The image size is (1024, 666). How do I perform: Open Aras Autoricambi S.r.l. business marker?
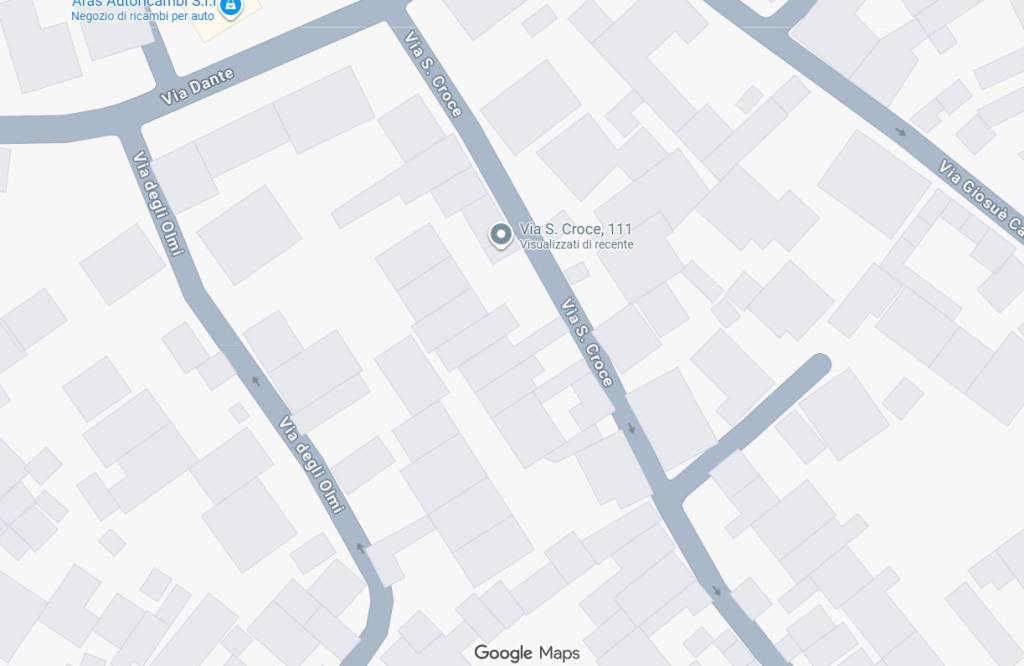[x=232, y=6]
